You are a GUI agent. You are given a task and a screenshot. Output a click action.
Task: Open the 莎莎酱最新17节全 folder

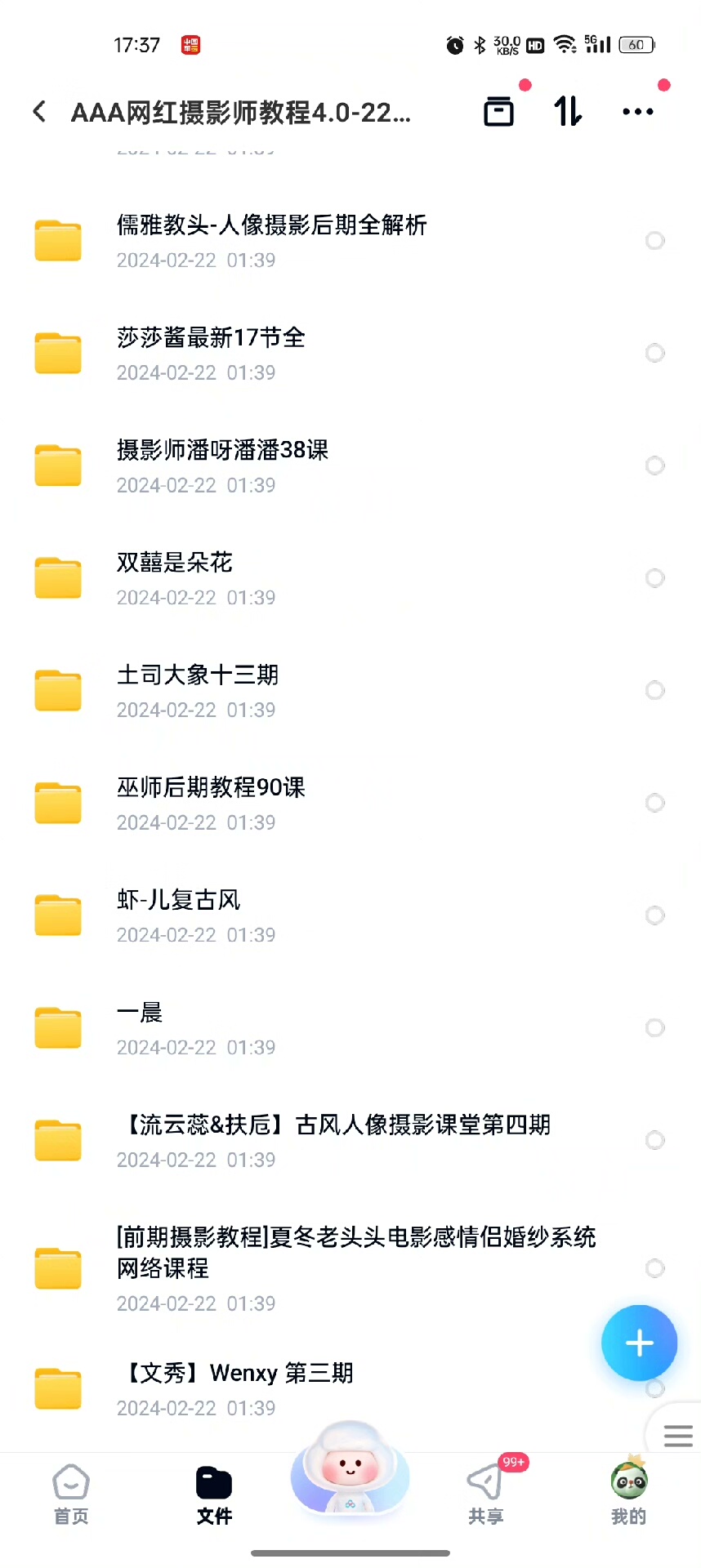pos(211,353)
